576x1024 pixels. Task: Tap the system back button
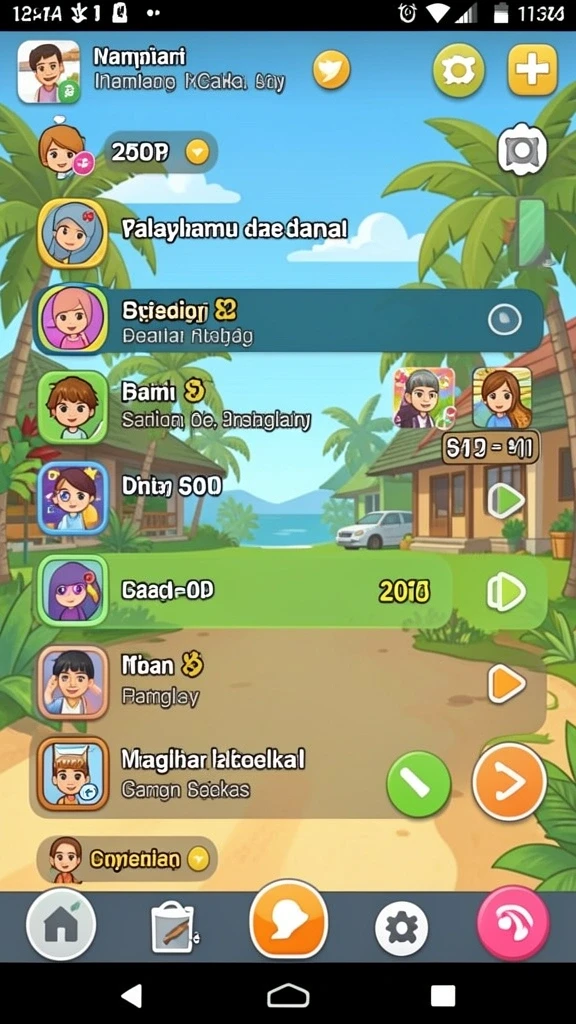coord(132,995)
